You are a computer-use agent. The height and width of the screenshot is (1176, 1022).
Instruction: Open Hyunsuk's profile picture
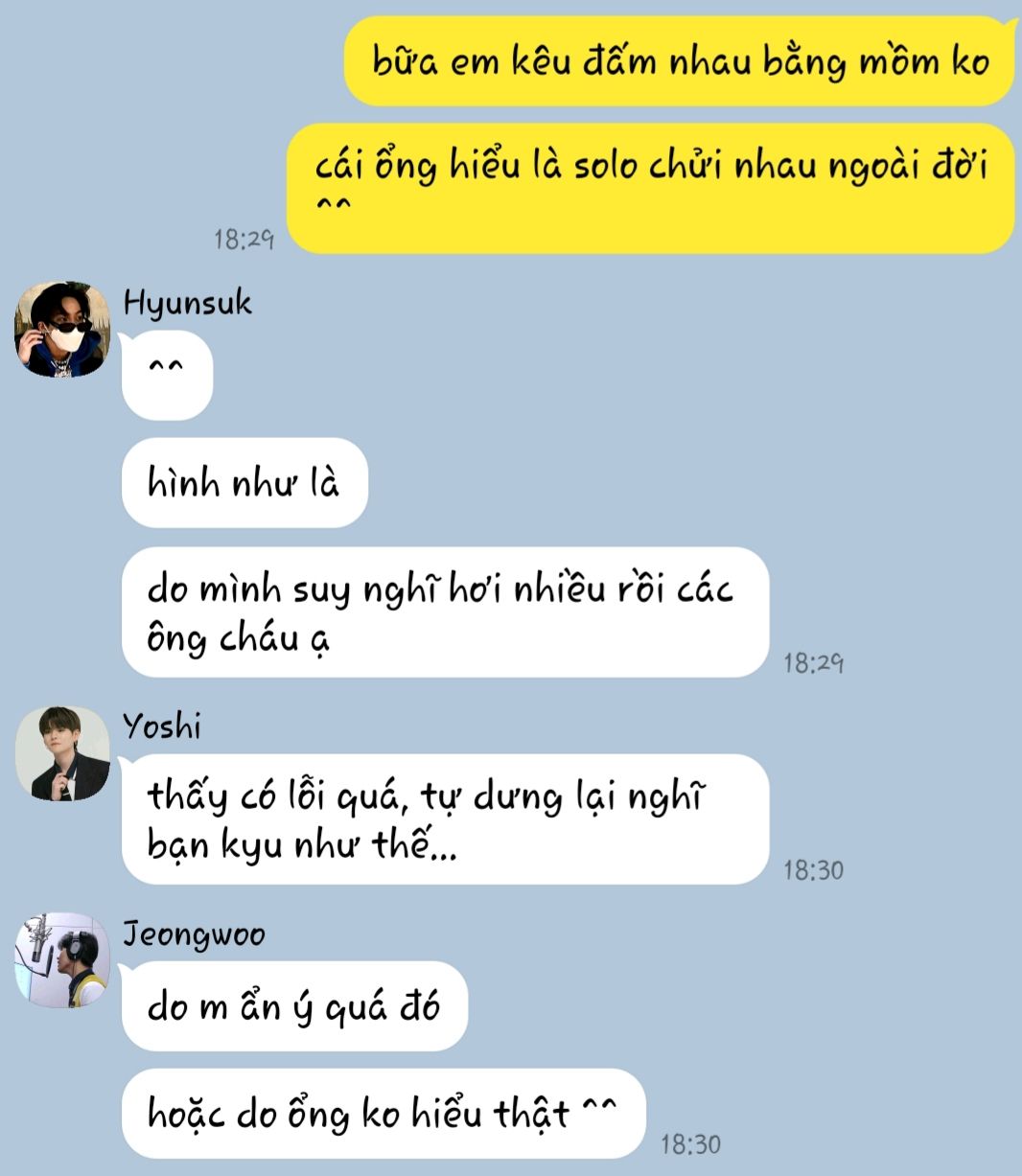(62, 330)
